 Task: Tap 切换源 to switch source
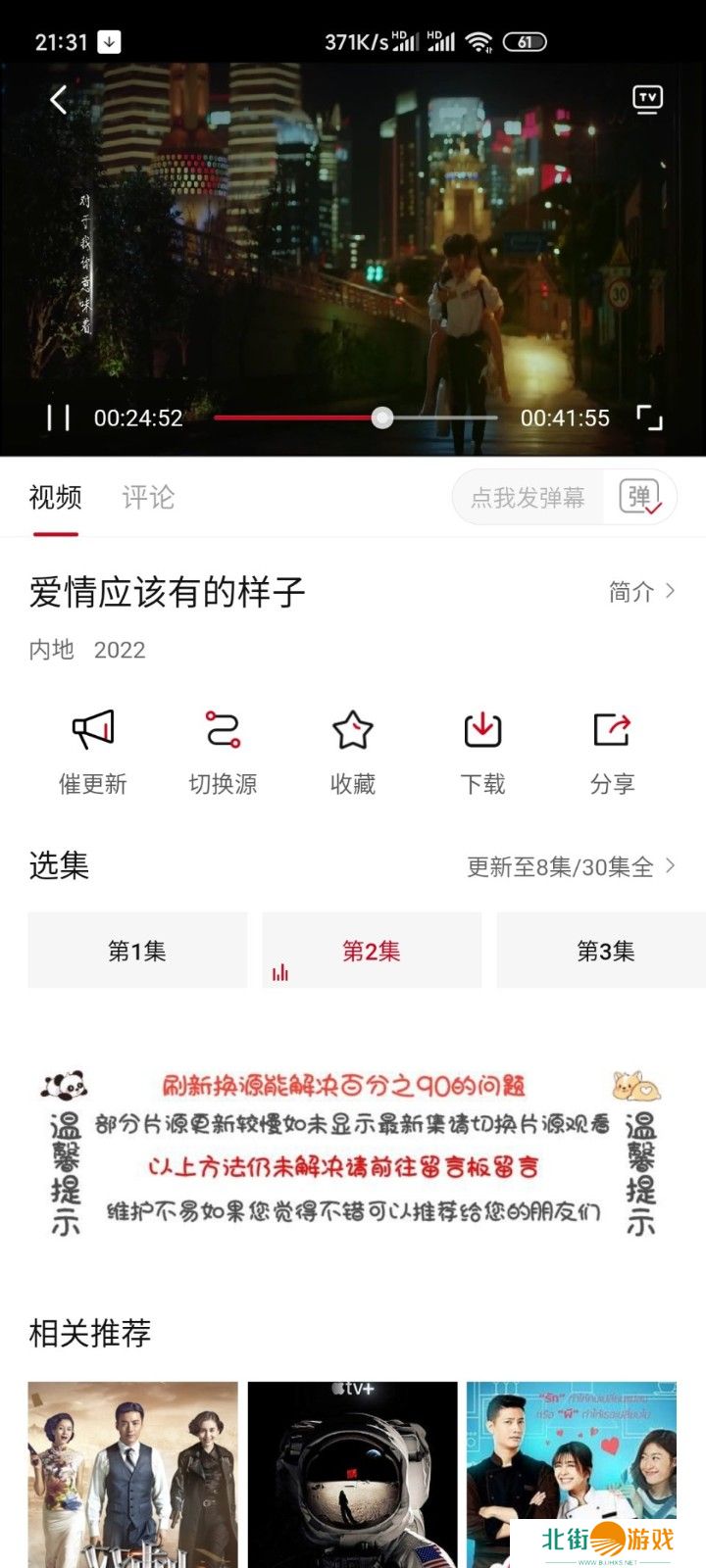coord(223,752)
